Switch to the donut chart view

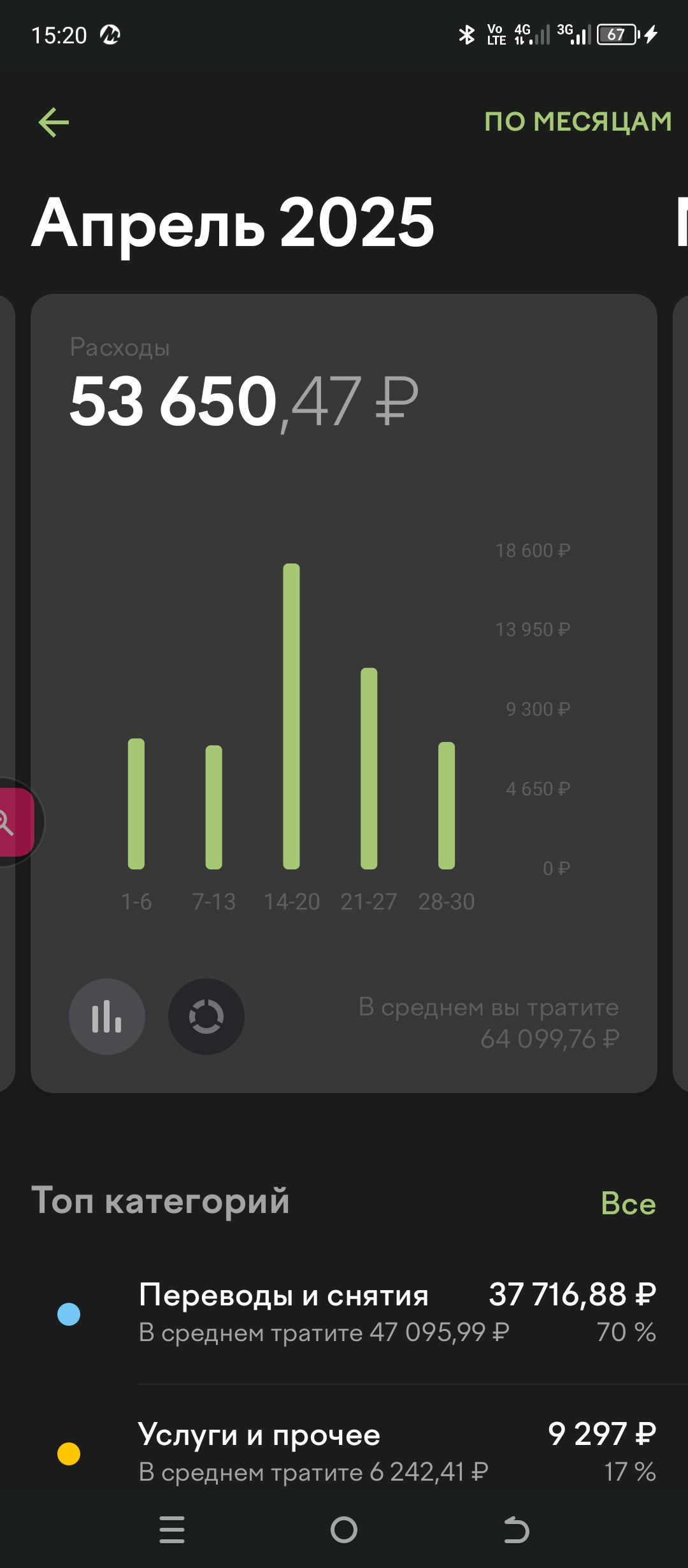(x=206, y=1016)
